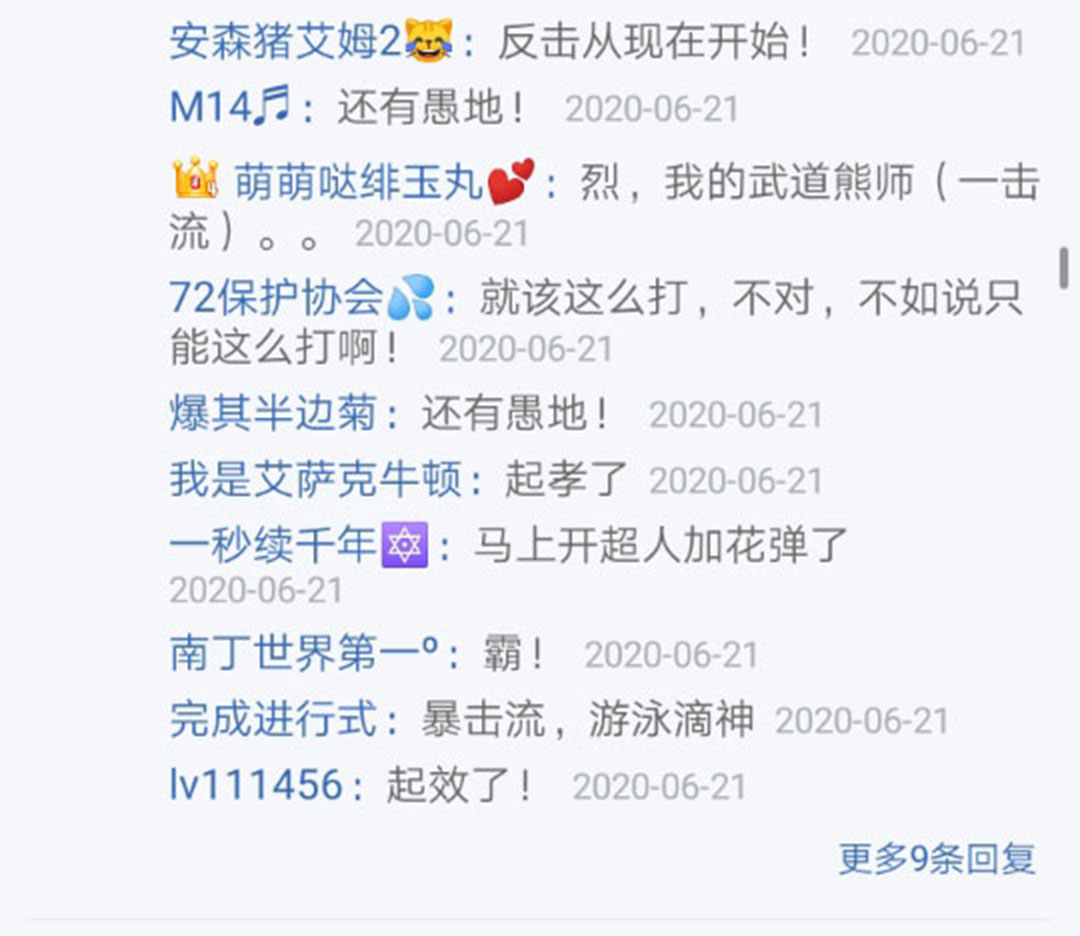Tap username 完成进行式
1080x936 pixels.
coord(272,720)
